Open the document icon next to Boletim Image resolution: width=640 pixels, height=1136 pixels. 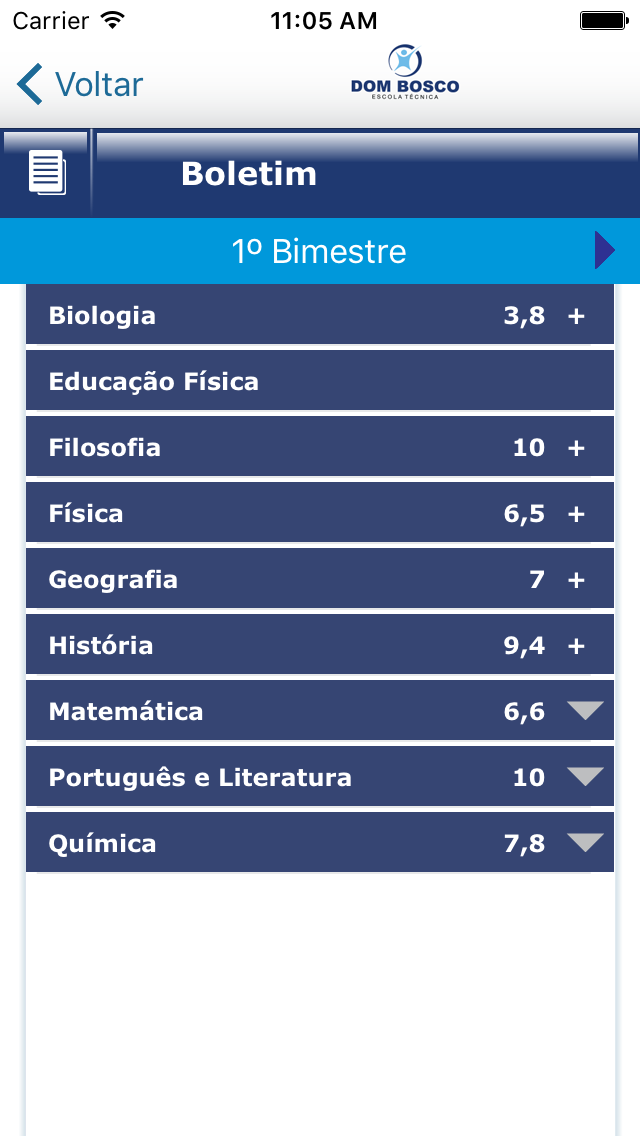(x=47, y=172)
